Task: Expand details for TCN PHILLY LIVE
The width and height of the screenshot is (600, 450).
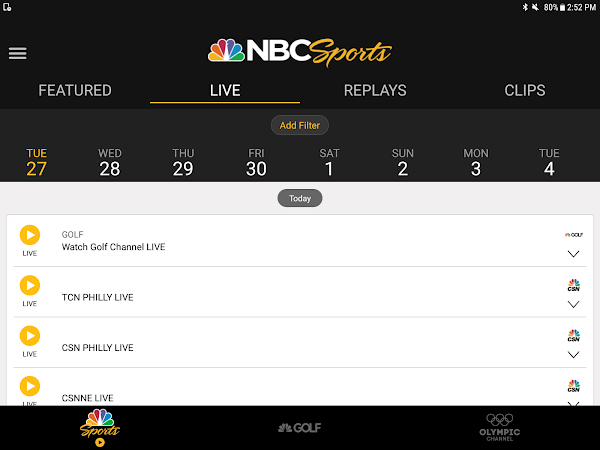Action: [573, 304]
